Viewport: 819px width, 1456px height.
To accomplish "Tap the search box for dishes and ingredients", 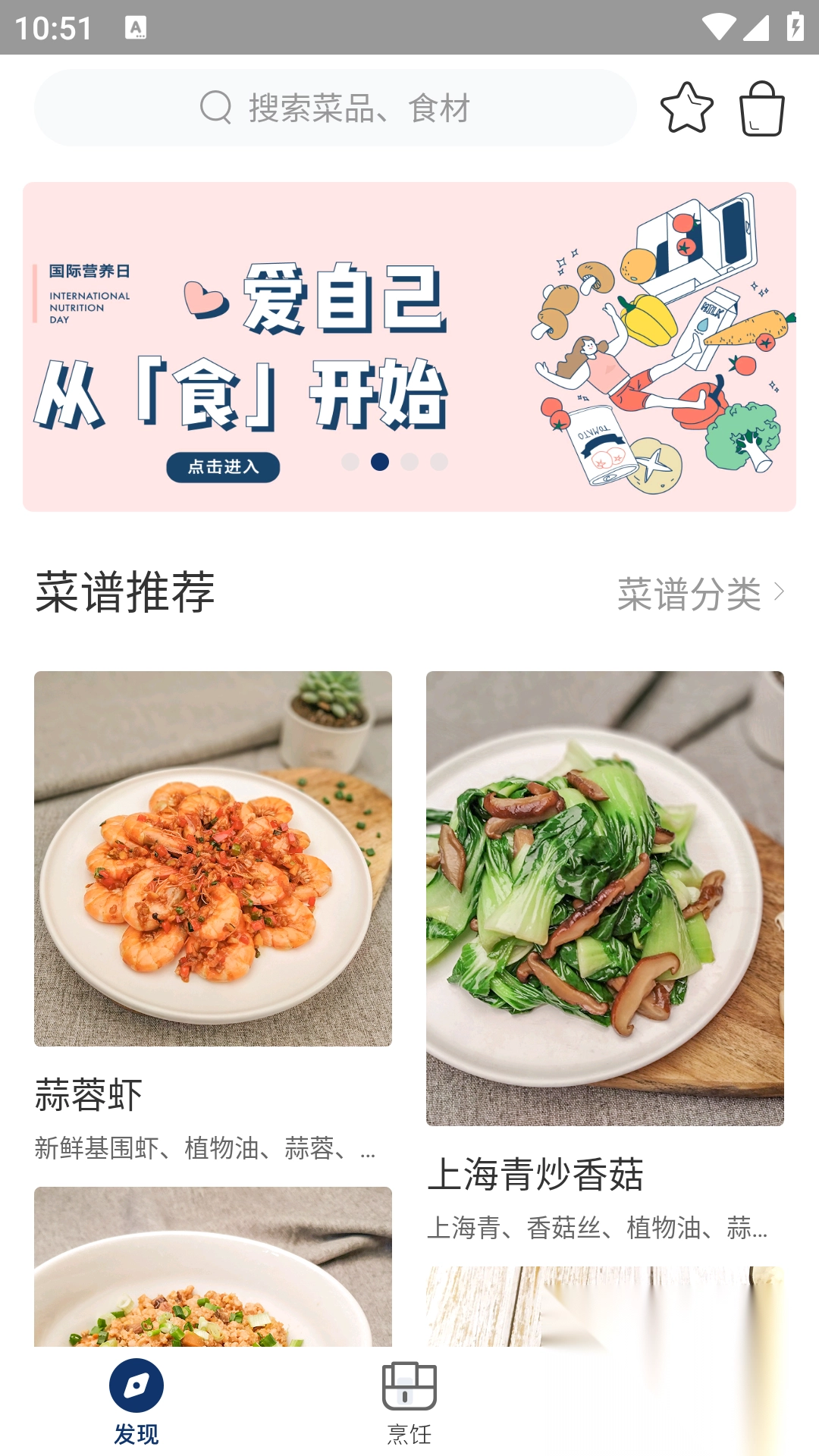I will (x=335, y=108).
